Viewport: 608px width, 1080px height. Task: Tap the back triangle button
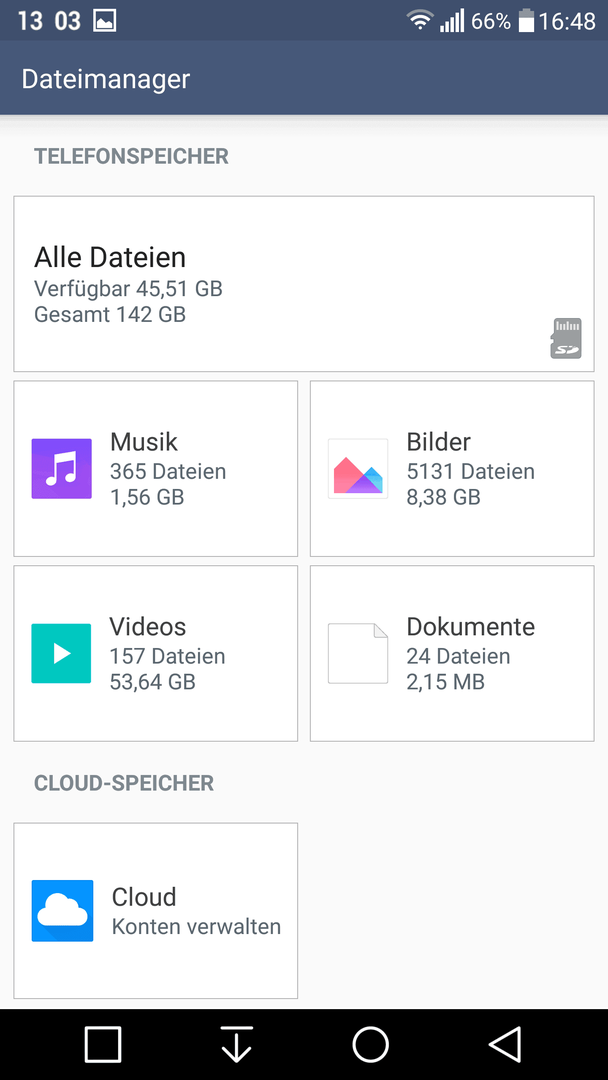tap(505, 1045)
